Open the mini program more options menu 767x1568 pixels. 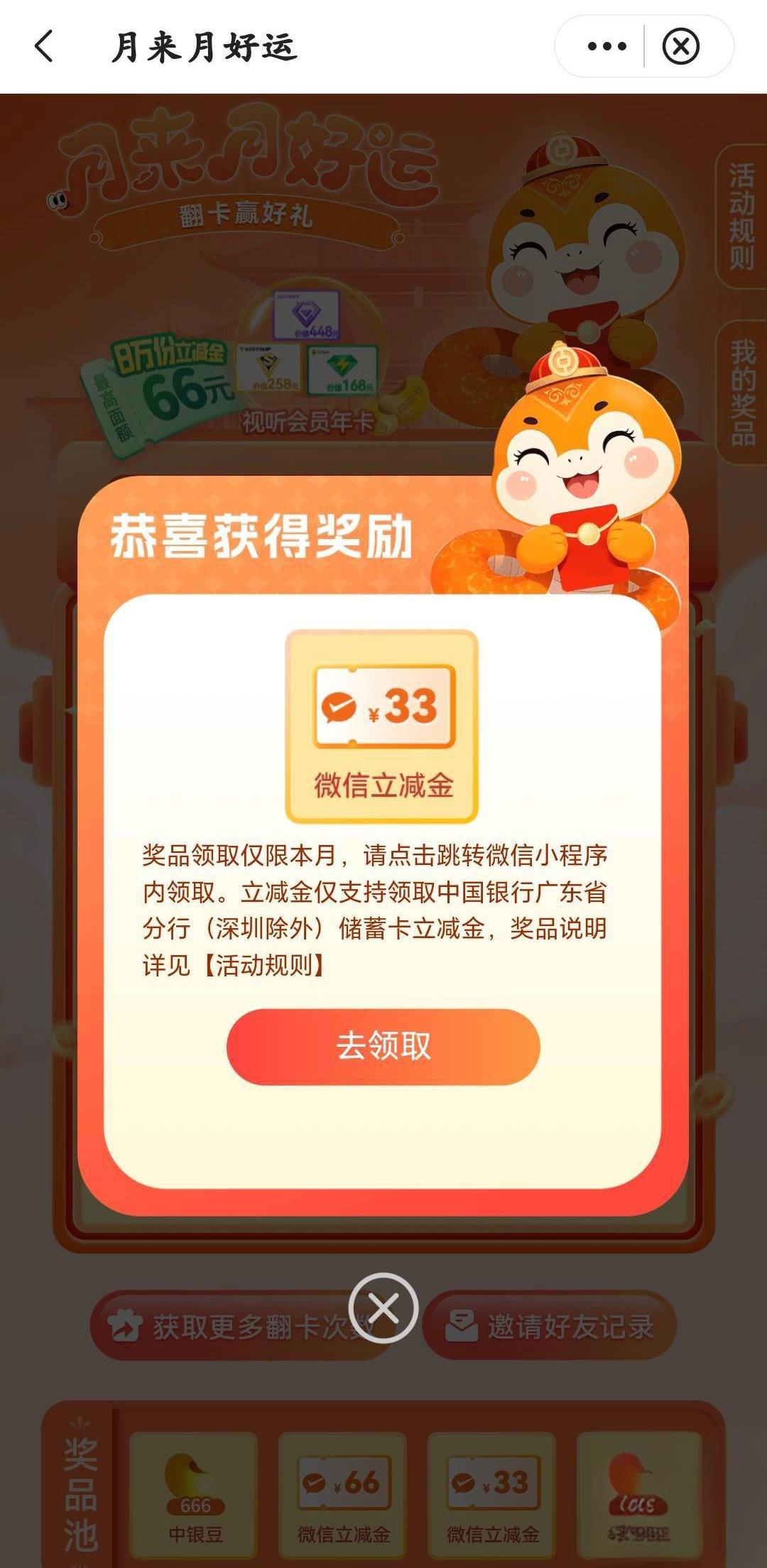click(606, 47)
